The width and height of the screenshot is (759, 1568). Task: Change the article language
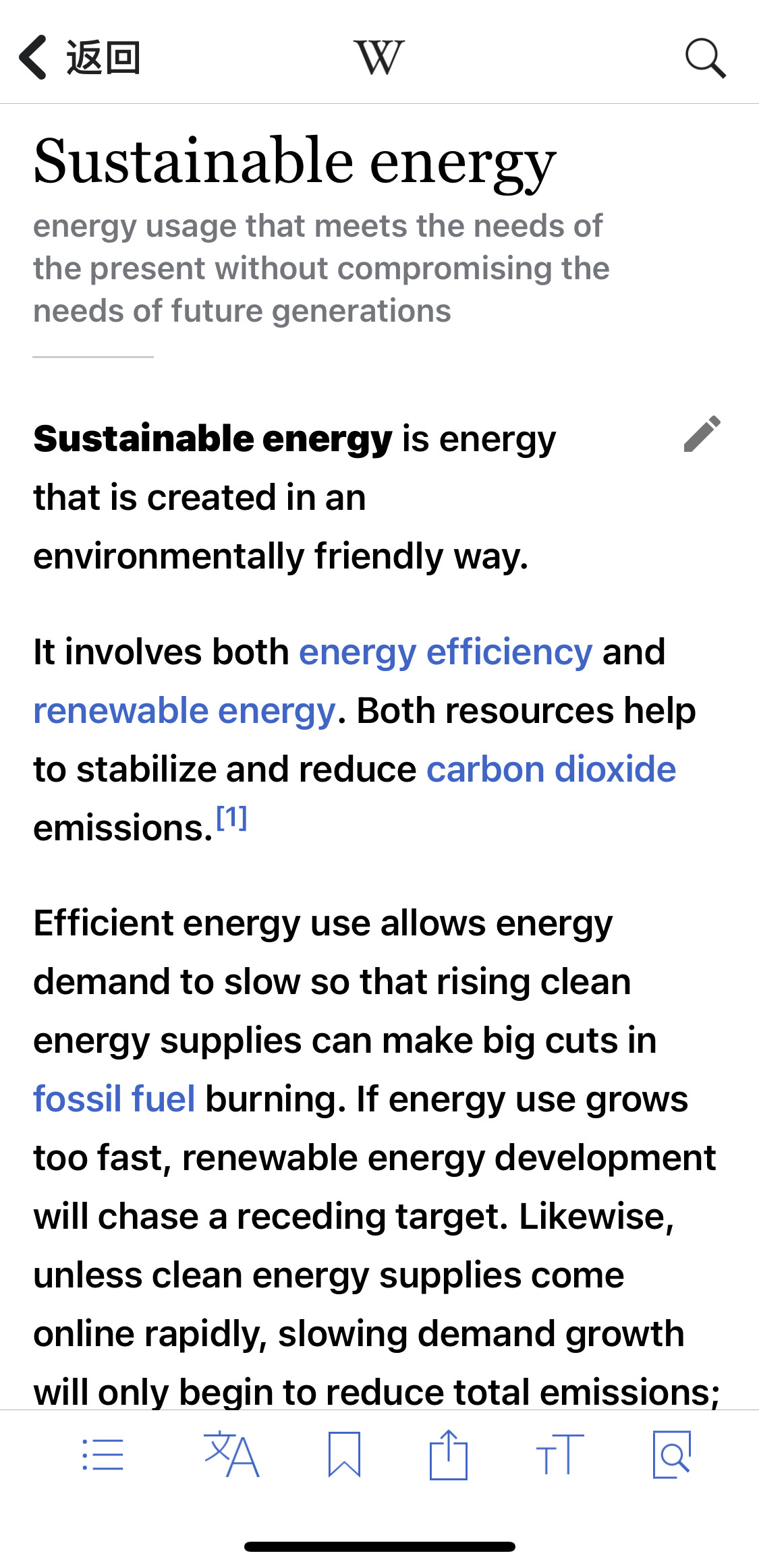pyautogui.click(x=231, y=1455)
